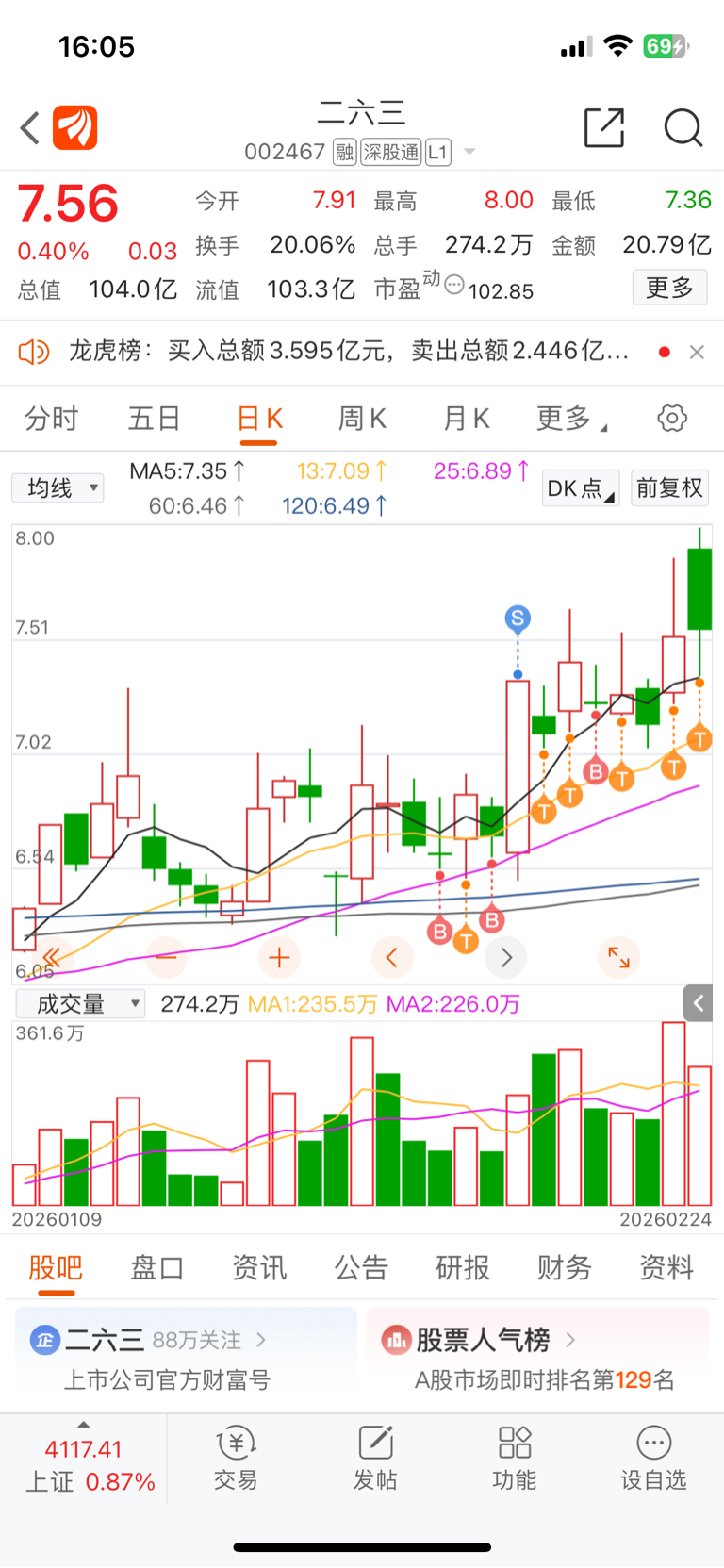
Task: Open the search magnifier
Action: tap(683, 128)
